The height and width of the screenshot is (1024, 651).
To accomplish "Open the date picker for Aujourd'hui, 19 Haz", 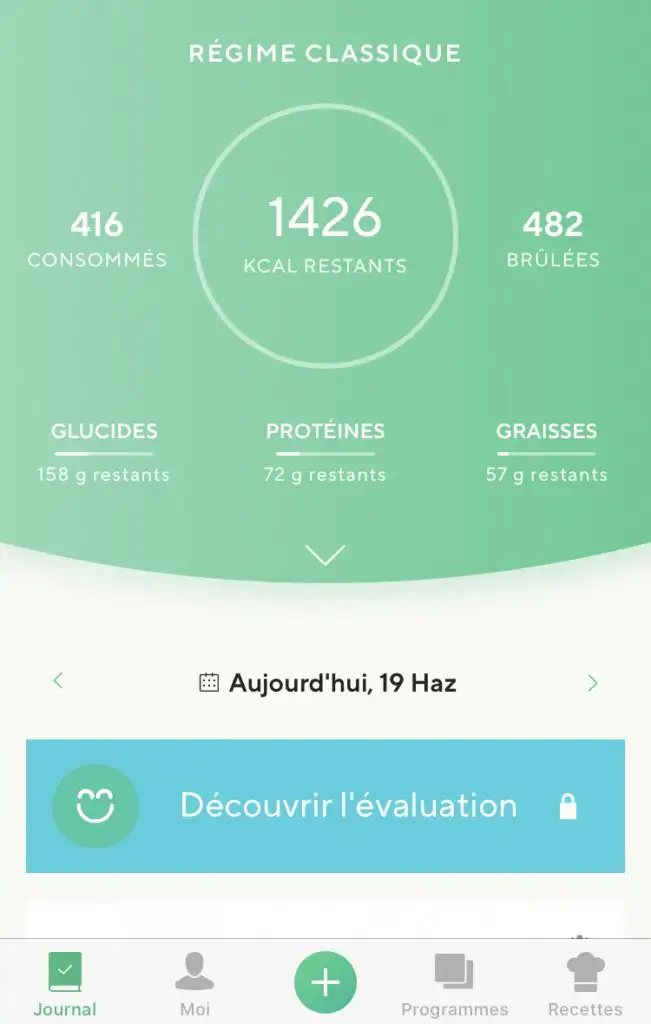I will pos(328,684).
